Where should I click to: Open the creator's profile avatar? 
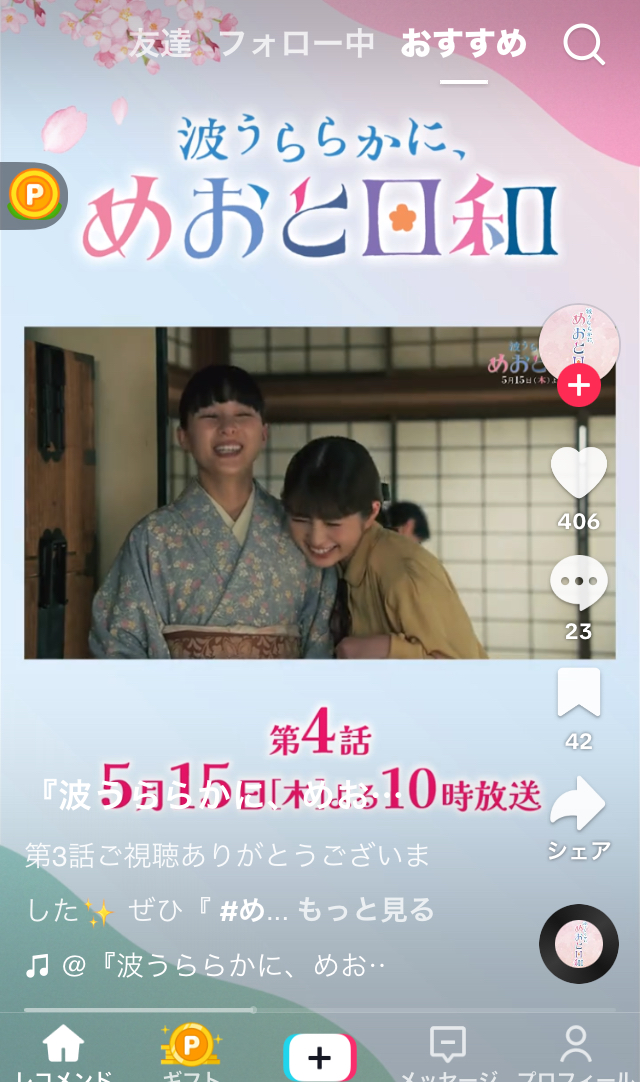click(x=579, y=344)
